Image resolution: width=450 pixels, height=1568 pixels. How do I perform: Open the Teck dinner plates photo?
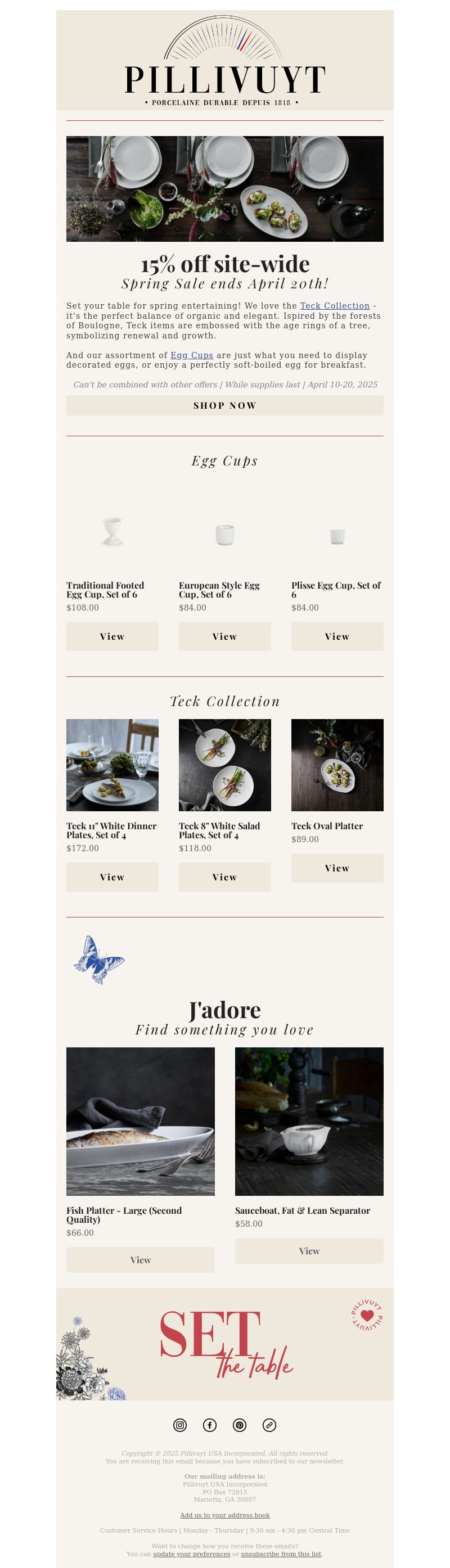click(x=112, y=765)
